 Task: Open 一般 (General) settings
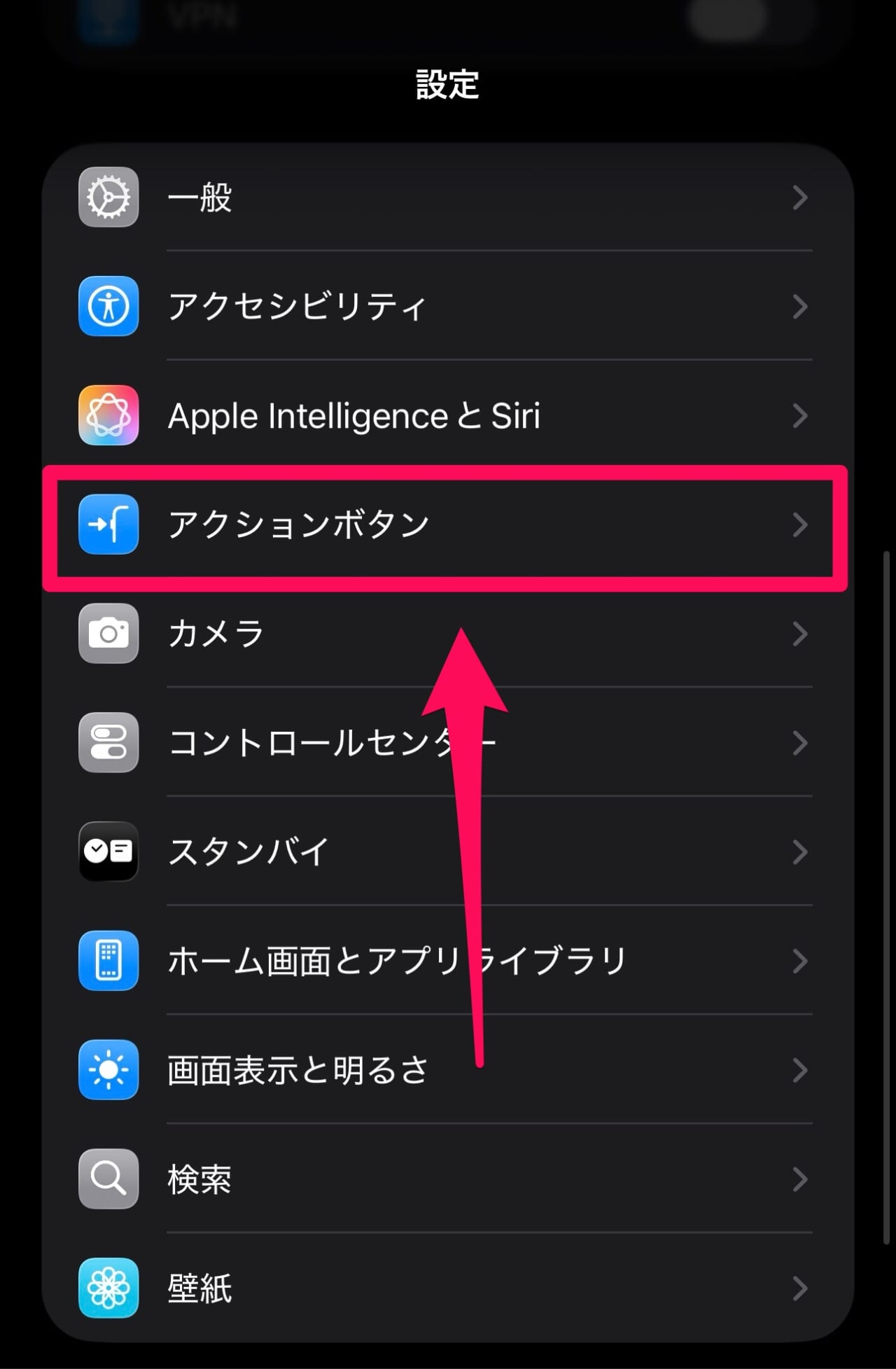[x=448, y=197]
